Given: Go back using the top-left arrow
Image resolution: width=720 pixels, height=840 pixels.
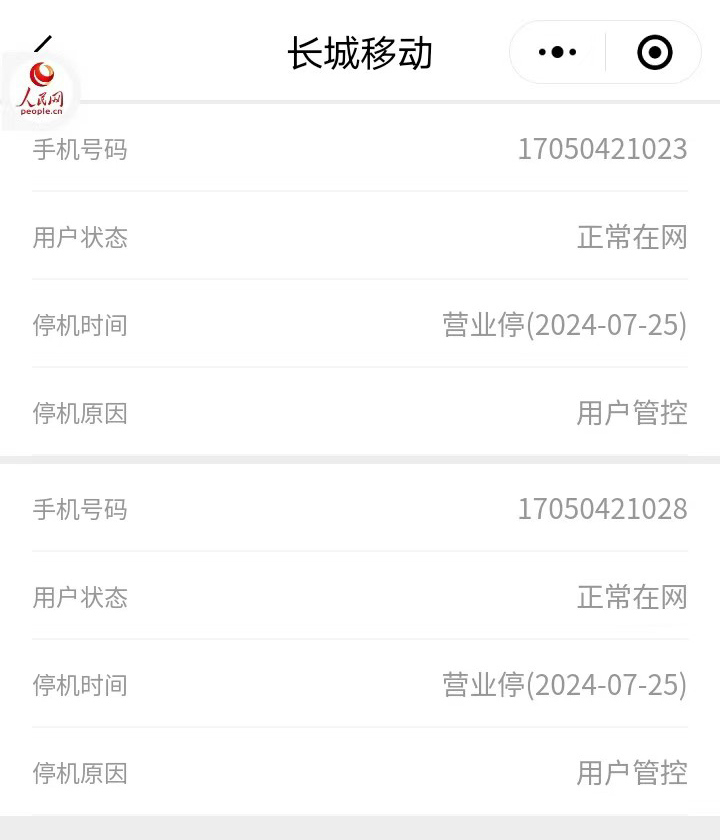Looking at the screenshot, I should [x=42, y=46].
